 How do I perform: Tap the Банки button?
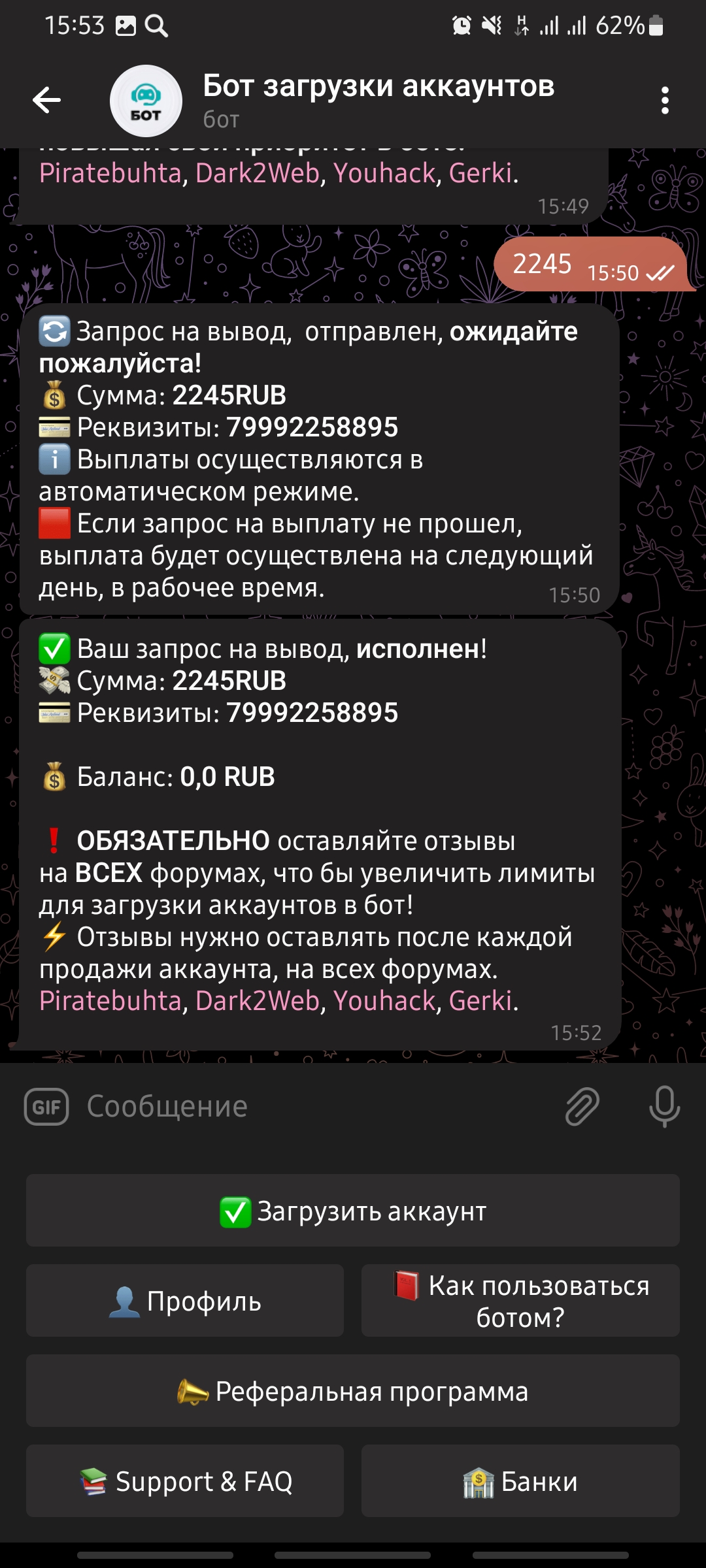(x=520, y=1481)
